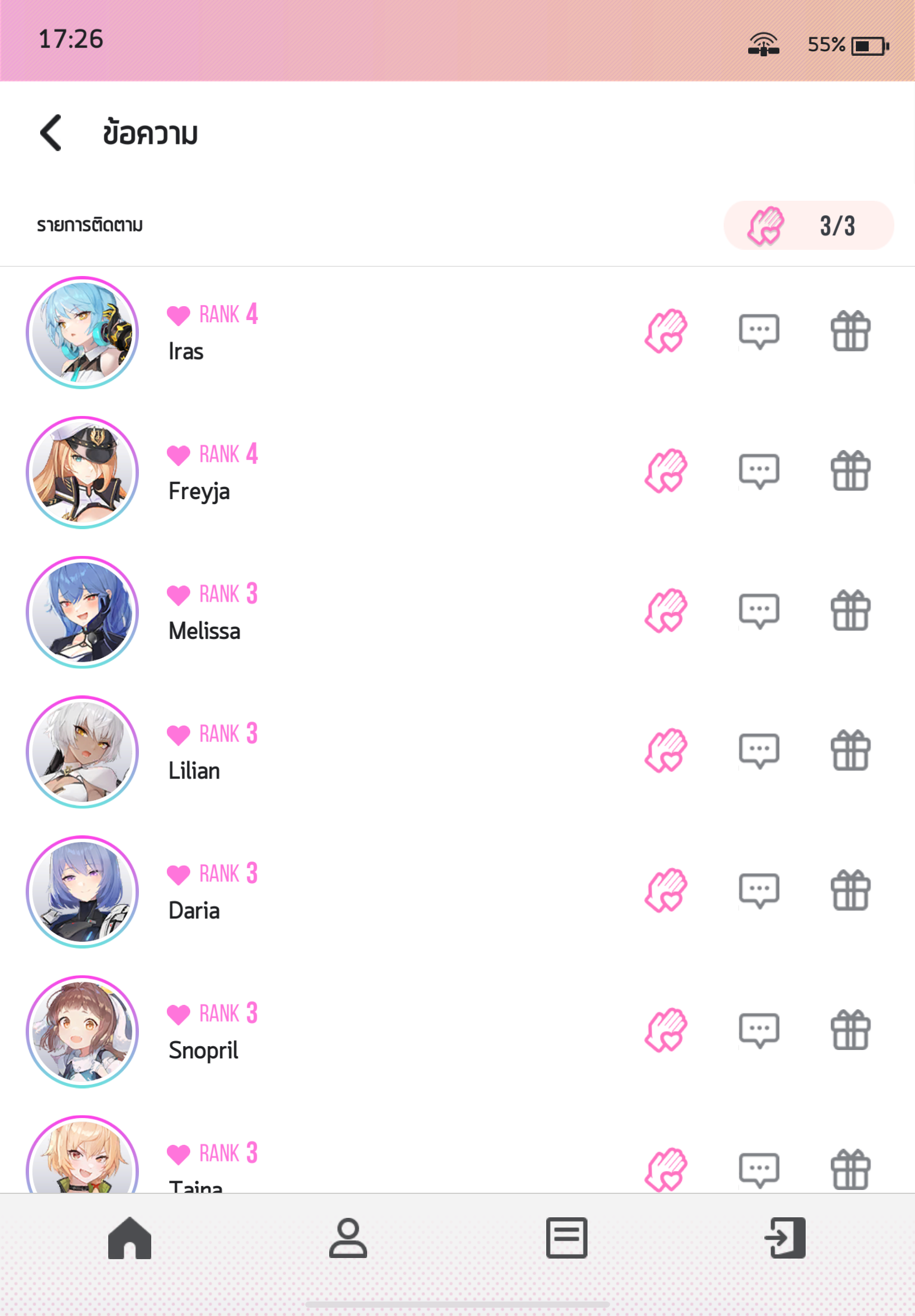Open the chat bubble for Iras
The height and width of the screenshot is (1316, 915).
click(758, 331)
